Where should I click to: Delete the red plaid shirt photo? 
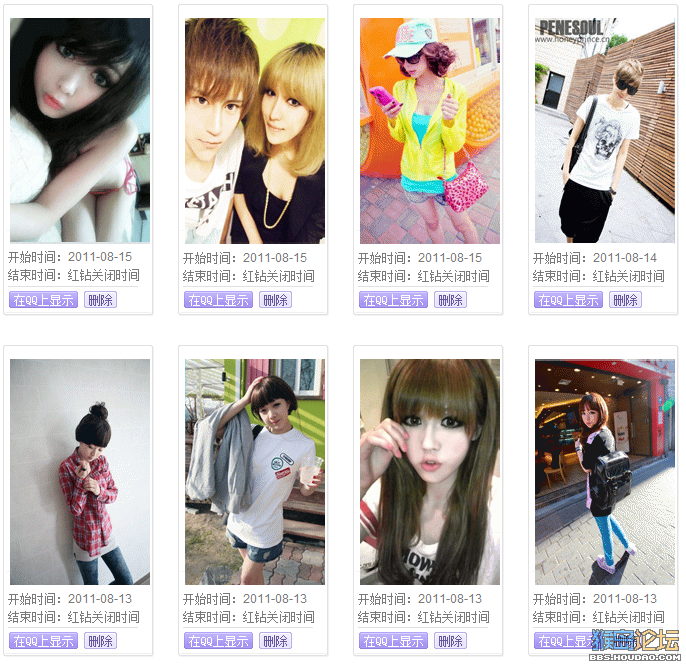click(x=100, y=641)
